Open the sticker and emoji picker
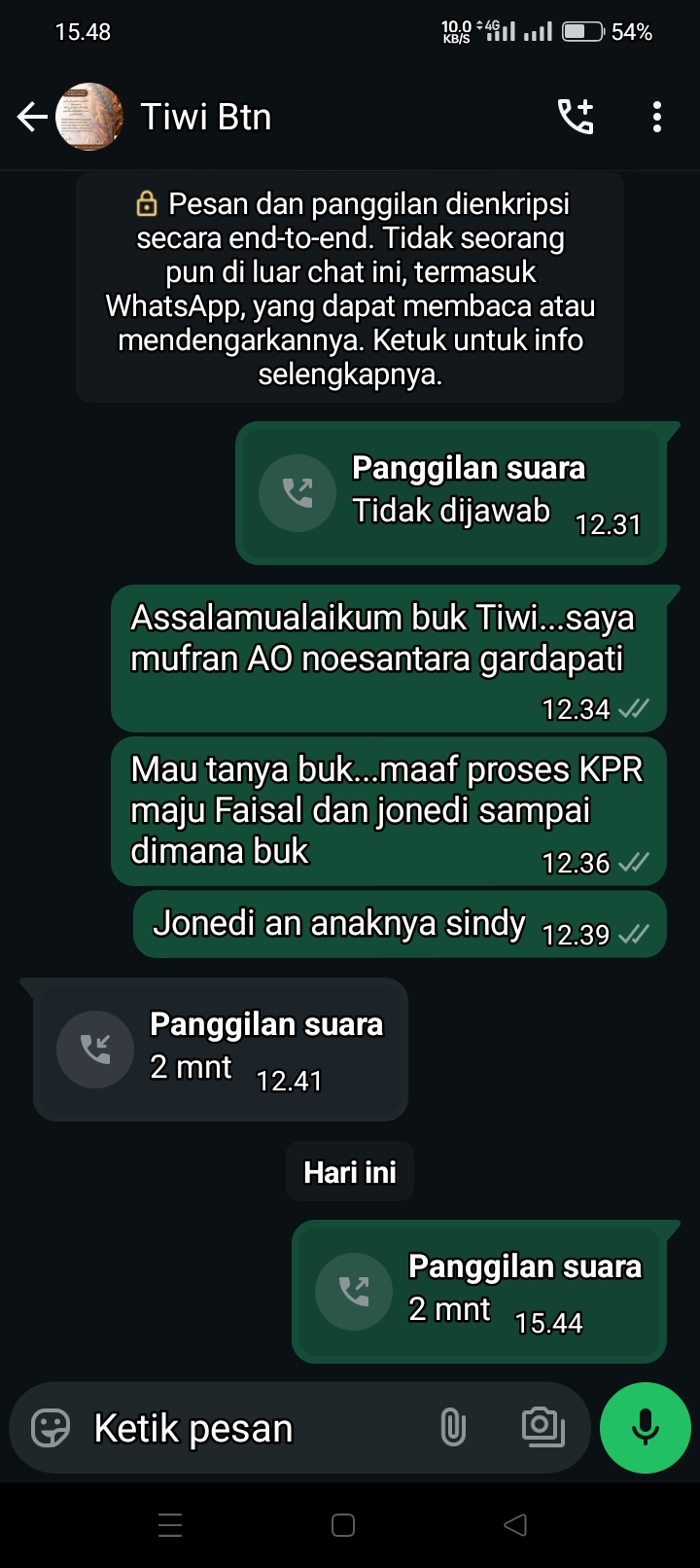Image resolution: width=700 pixels, height=1568 pixels. pyautogui.click(x=51, y=1428)
